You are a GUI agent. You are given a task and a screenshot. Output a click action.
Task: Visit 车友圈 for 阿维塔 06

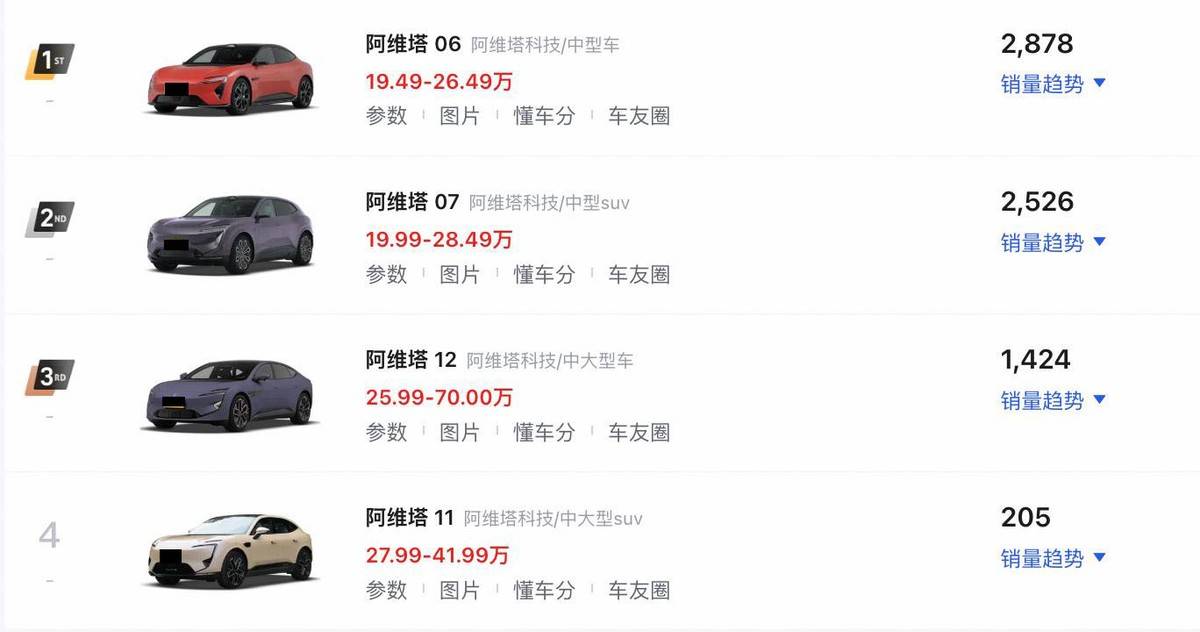tap(639, 116)
